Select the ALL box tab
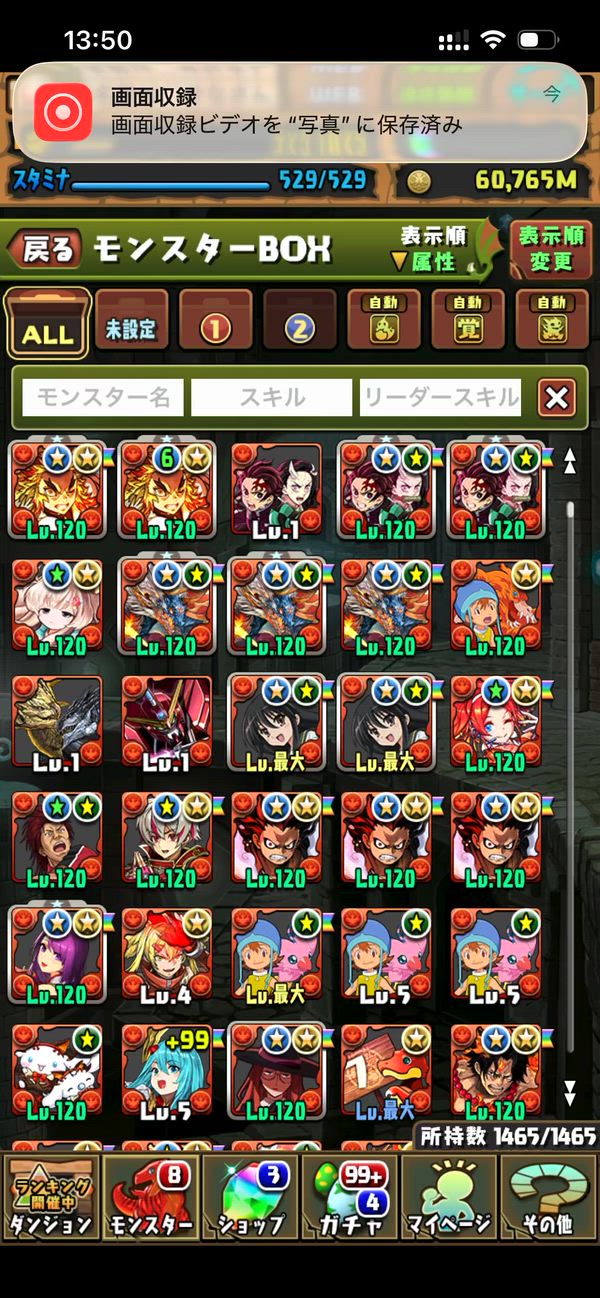 [x=48, y=323]
